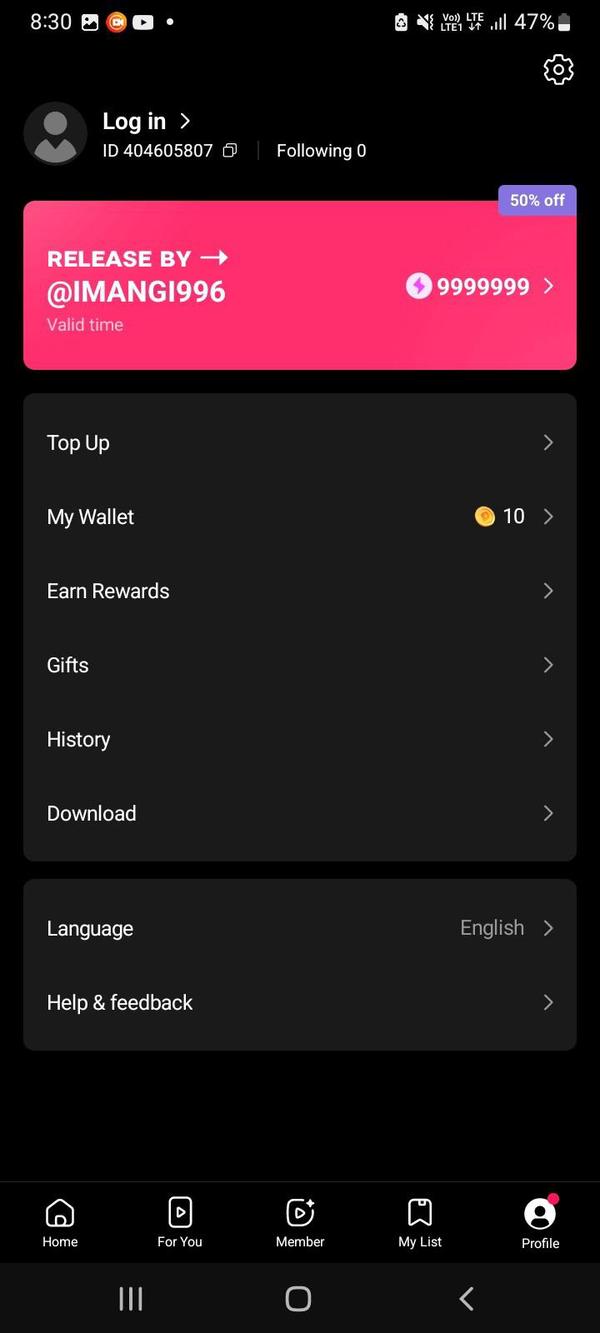Tap the system back button
600x1333 pixels.
pyautogui.click(x=466, y=1298)
